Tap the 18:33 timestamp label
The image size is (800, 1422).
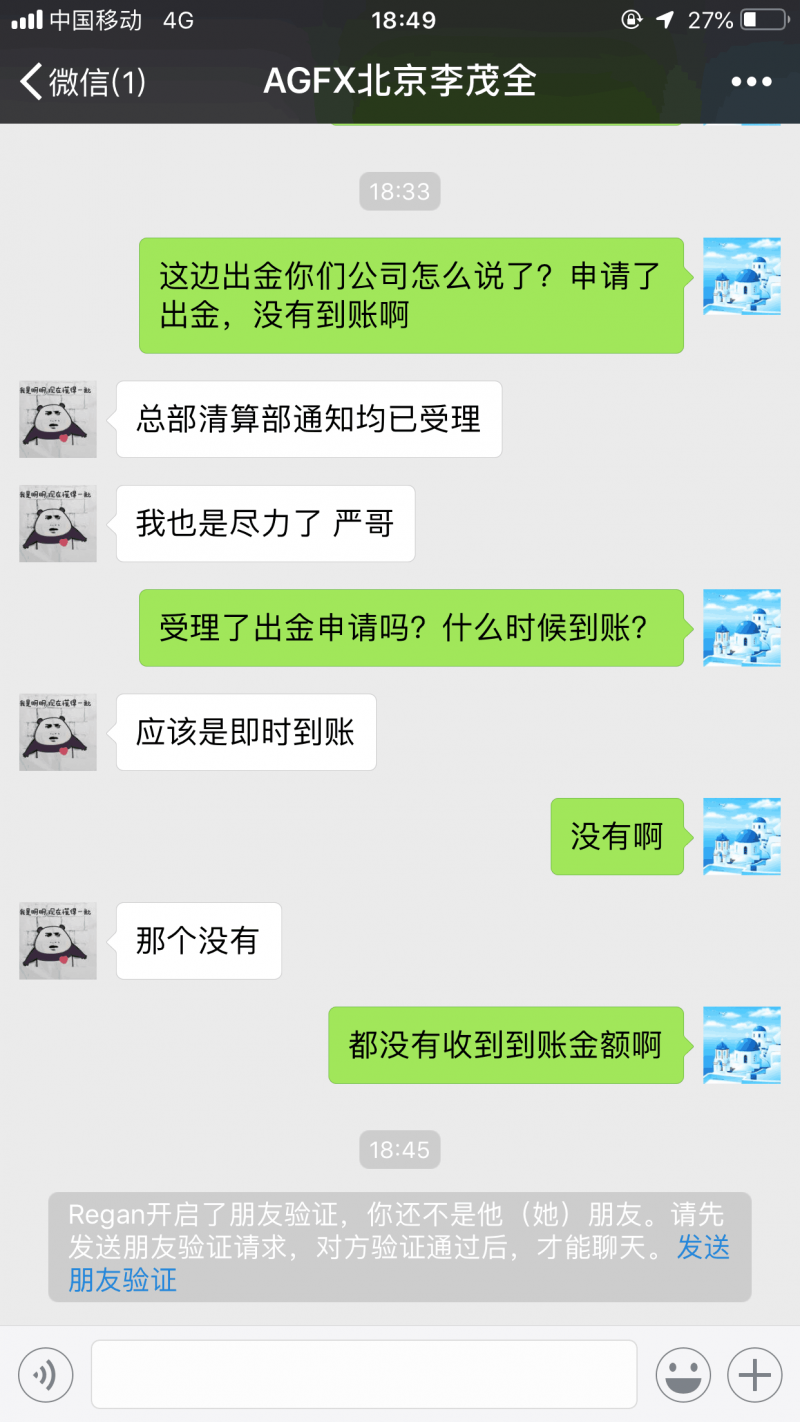click(400, 191)
